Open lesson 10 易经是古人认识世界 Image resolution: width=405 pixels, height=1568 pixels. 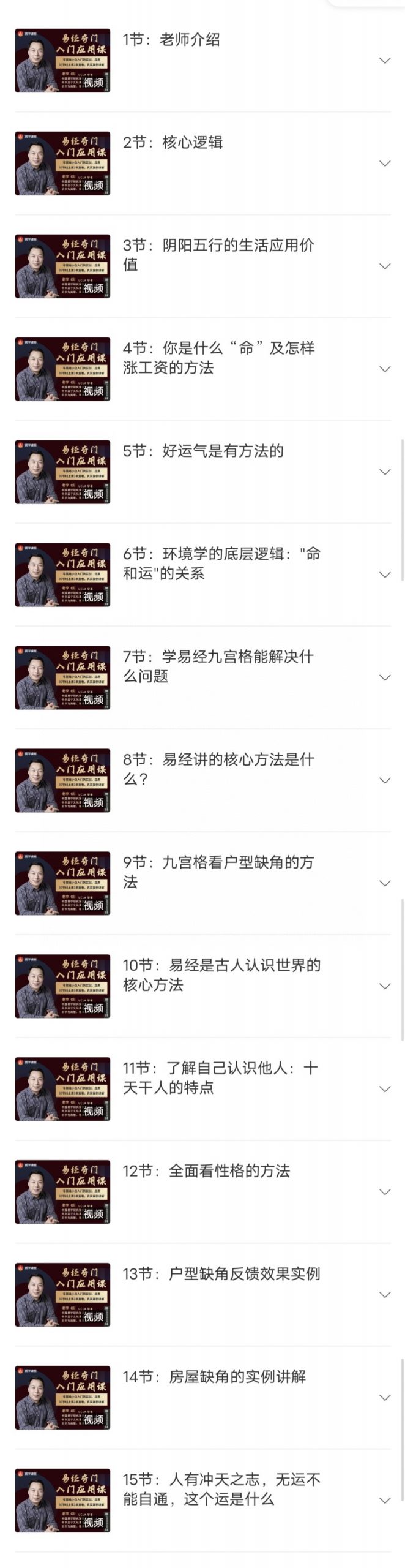(221, 975)
